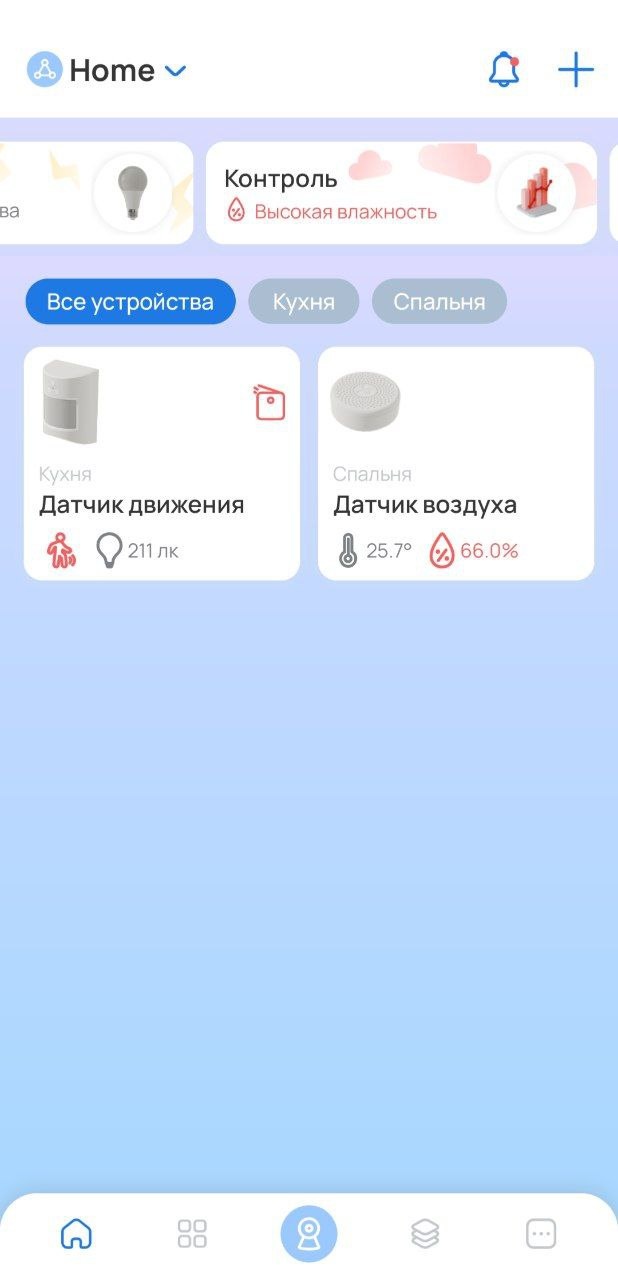Select the Все устройства filter chip

point(130,302)
